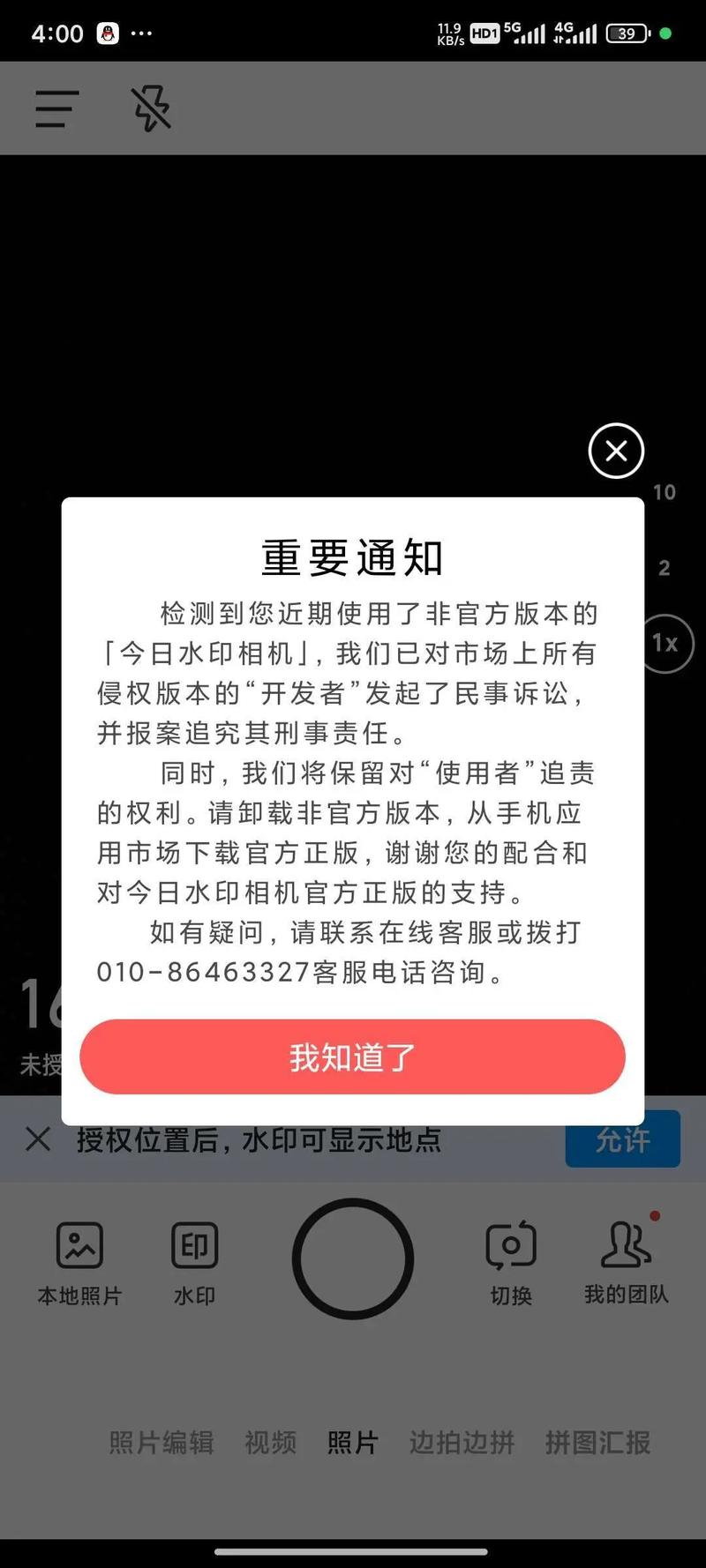Open the local photos gallery 本地照片
The width and height of the screenshot is (706, 1568).
[79, 1259]
